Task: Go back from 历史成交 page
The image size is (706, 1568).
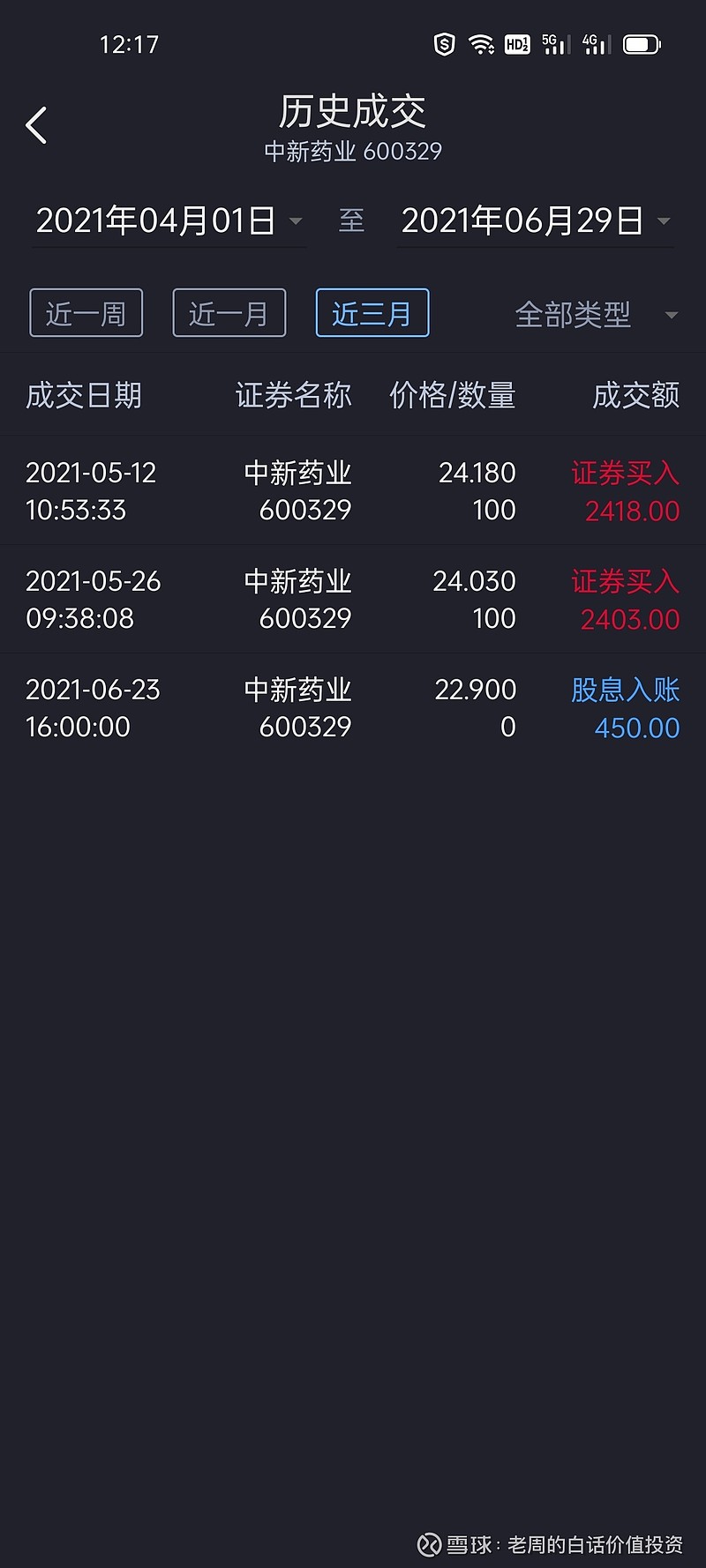Action: click(x=36, y=125)
